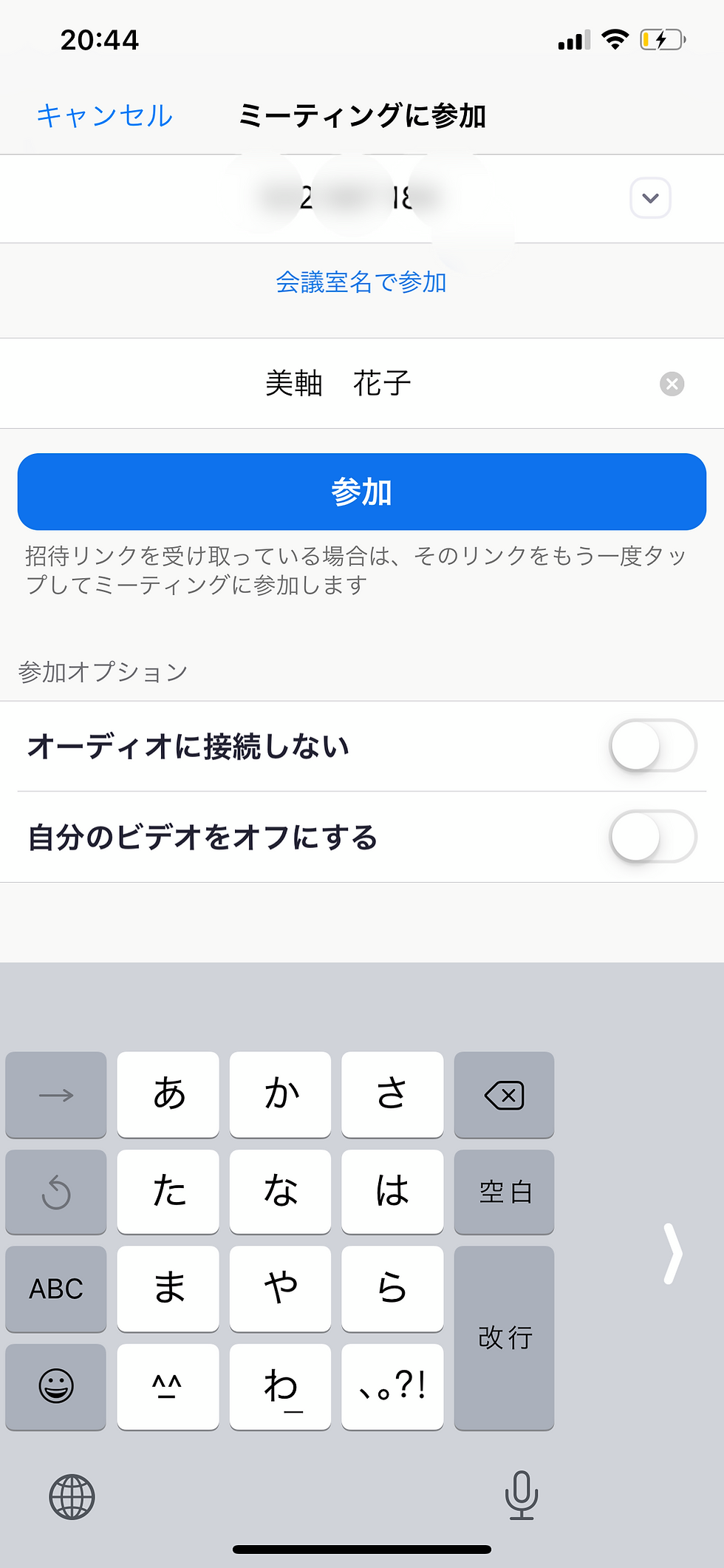Tap the 会議室名で参加 link
This screenshot has width=724, height=1568.
click(x=361, y=282)
